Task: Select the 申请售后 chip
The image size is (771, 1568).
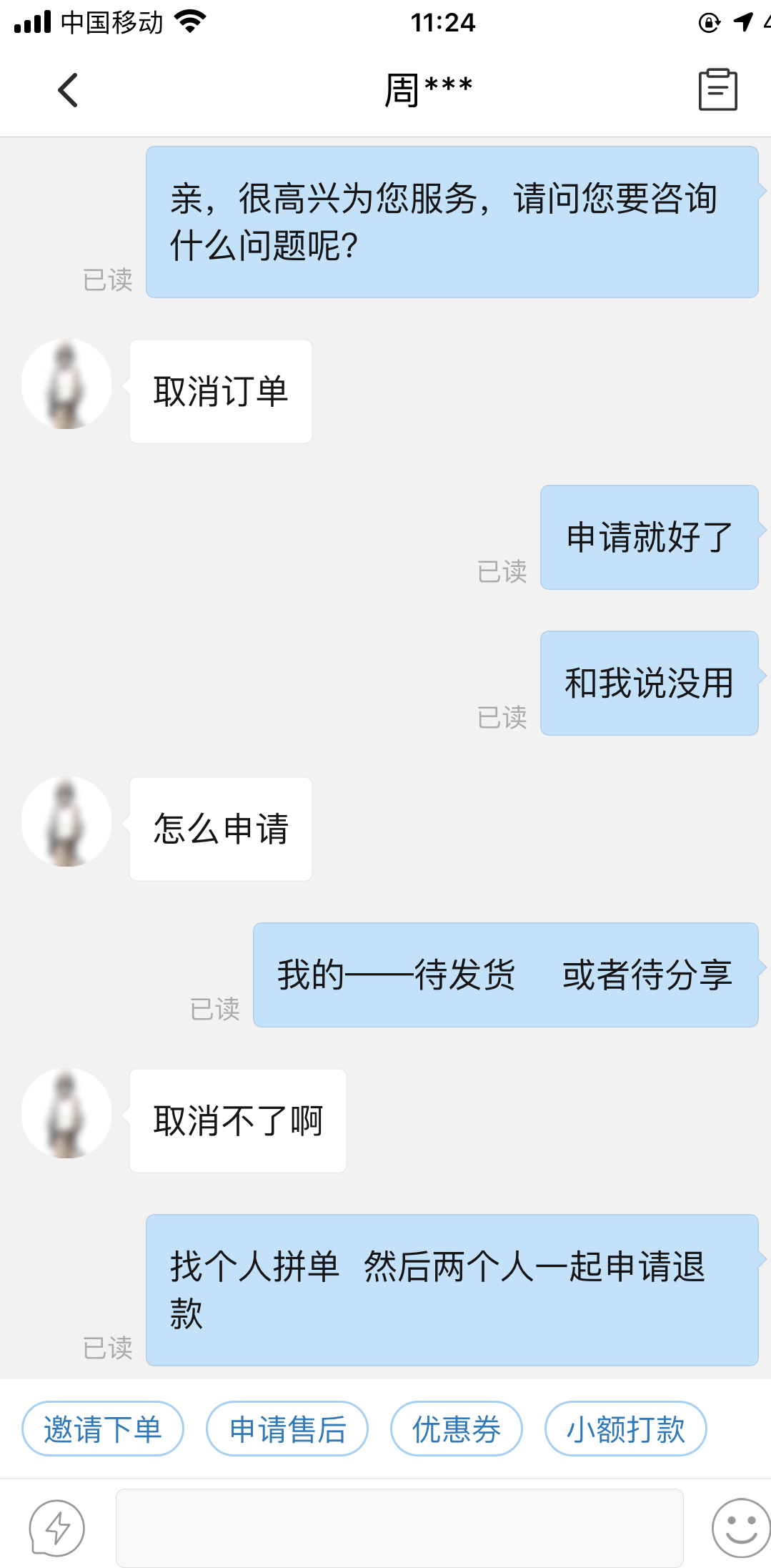Action: pyautogui.click(x=287, y=1429)
